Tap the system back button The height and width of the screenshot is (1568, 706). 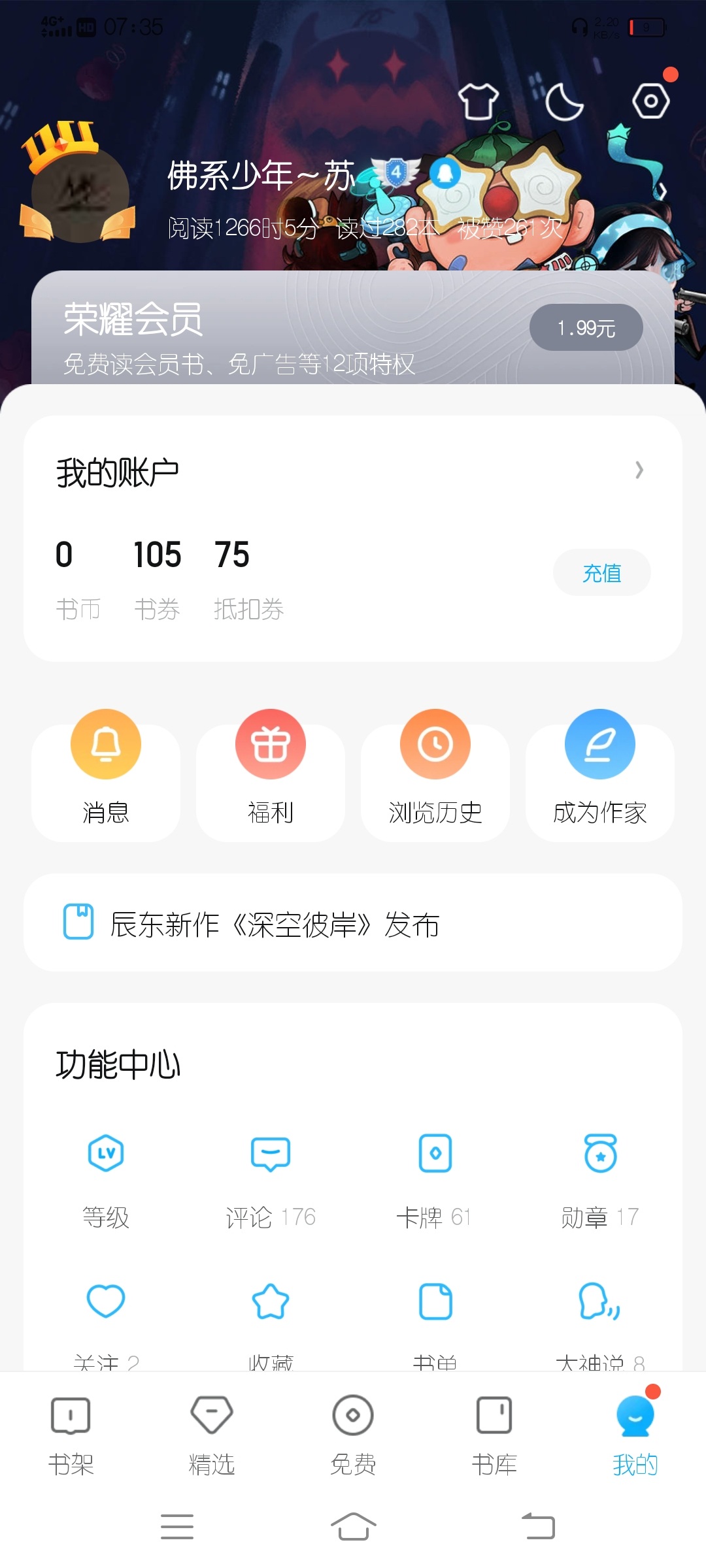538,1527
